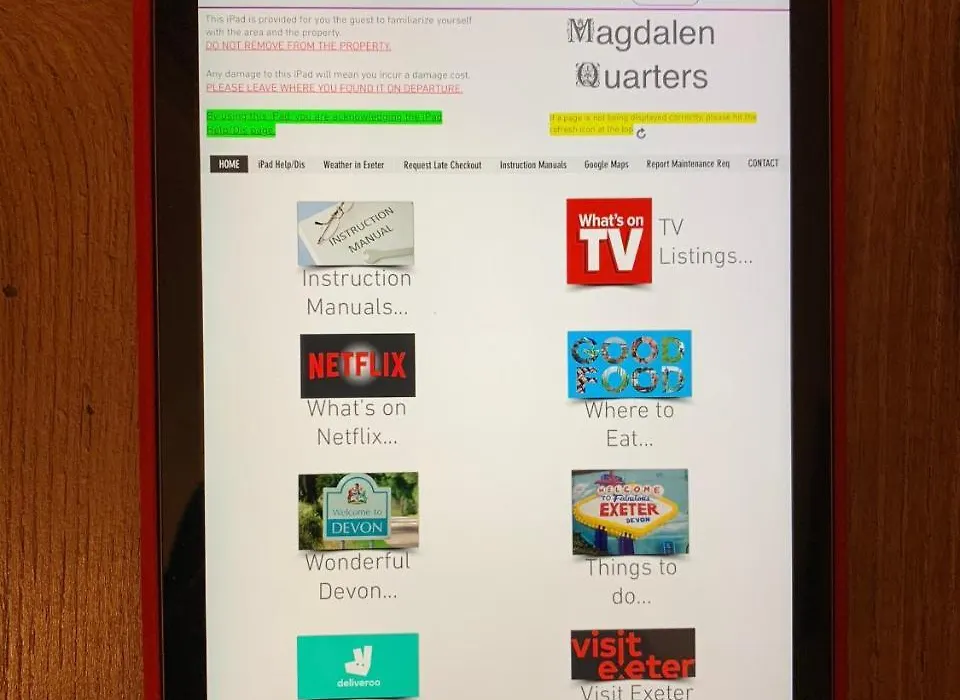The image size is (960, 700).
Task: Open the Wonderful Devon tile
Action: (x=358, y=511)
